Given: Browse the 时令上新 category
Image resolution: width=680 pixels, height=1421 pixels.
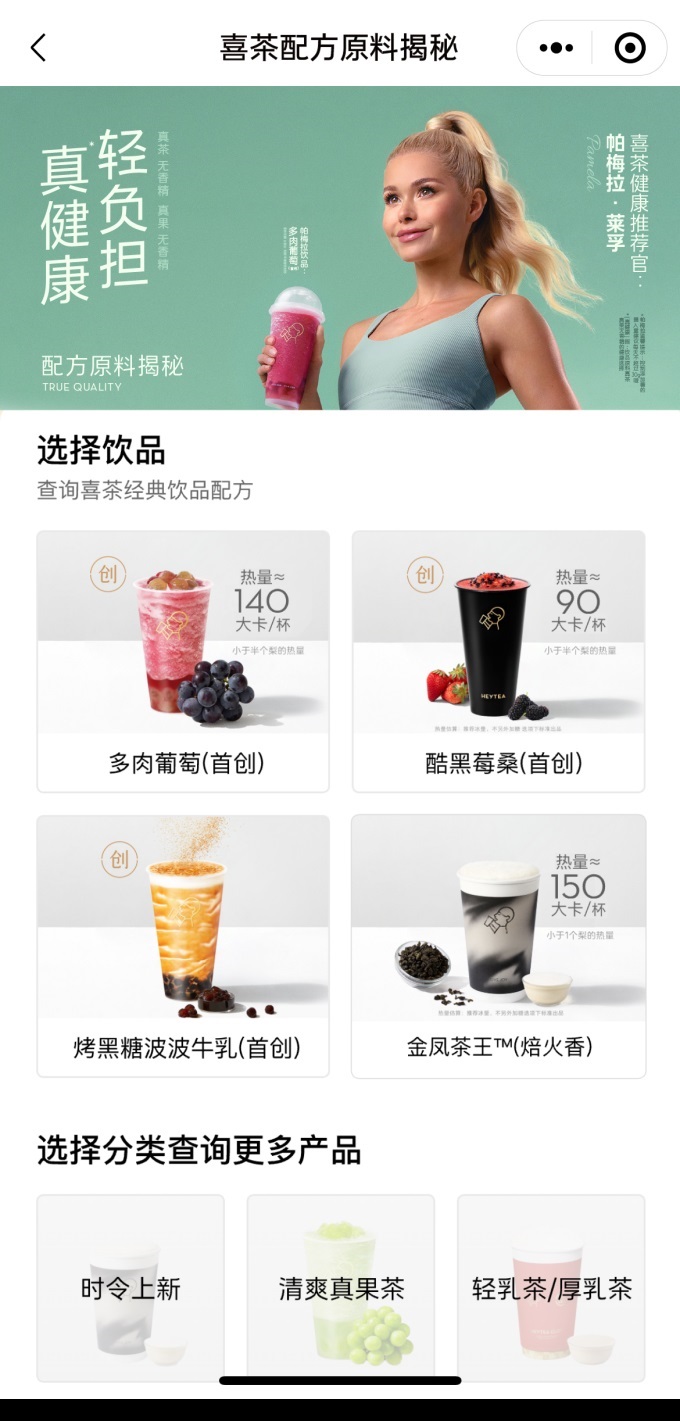Looking at the screenshot, I should tap(131, 1288).
